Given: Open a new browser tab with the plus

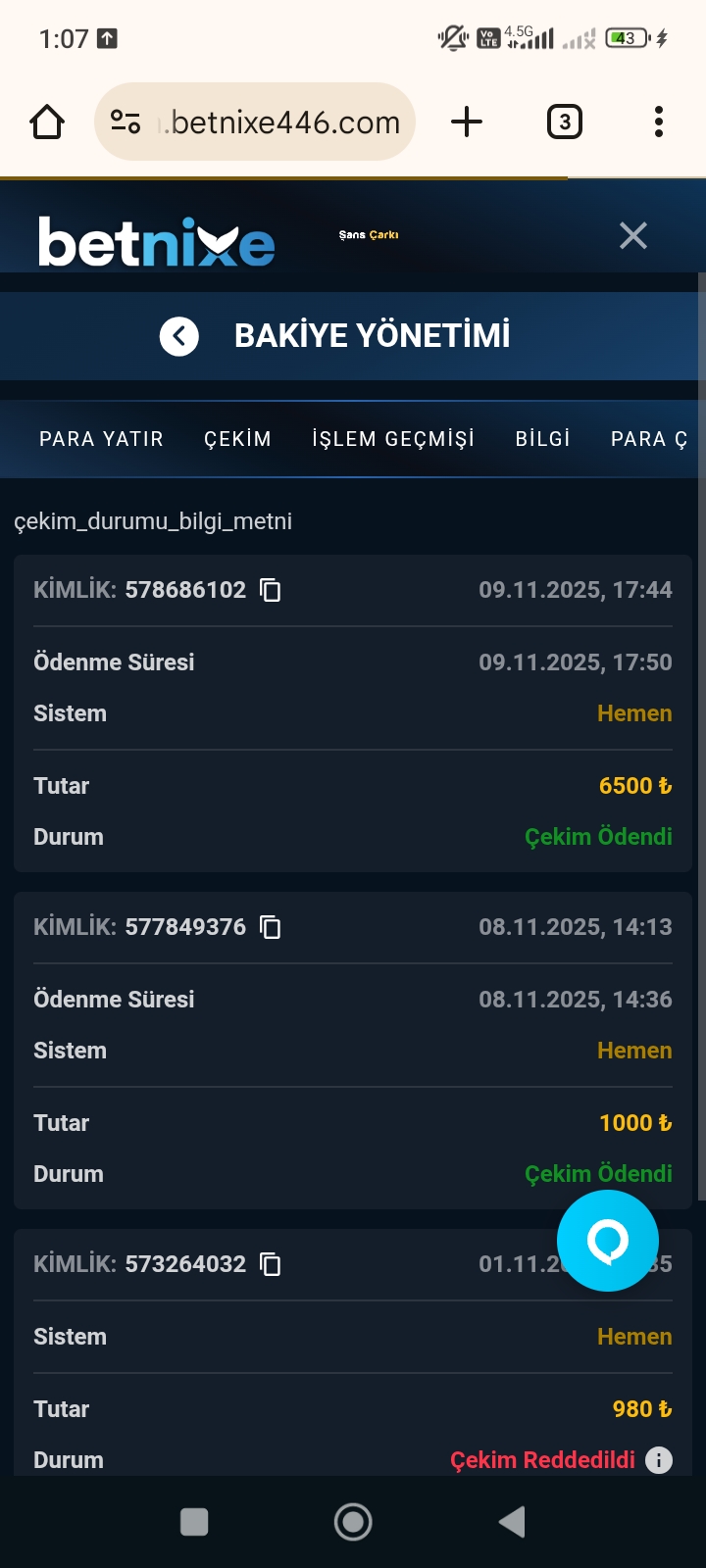Looking at the screenshot, I should [466, 122].
